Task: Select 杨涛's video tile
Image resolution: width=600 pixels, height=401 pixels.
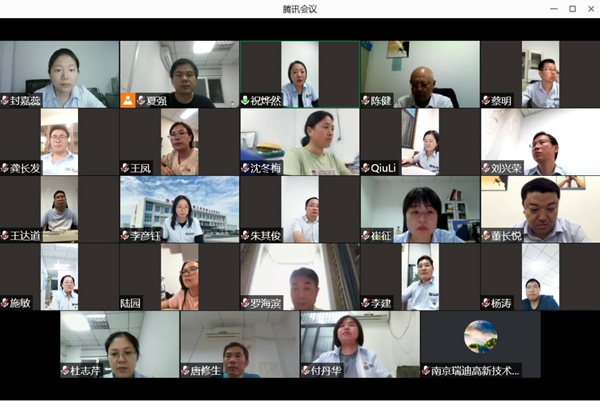Action: [x=540, y=276]
